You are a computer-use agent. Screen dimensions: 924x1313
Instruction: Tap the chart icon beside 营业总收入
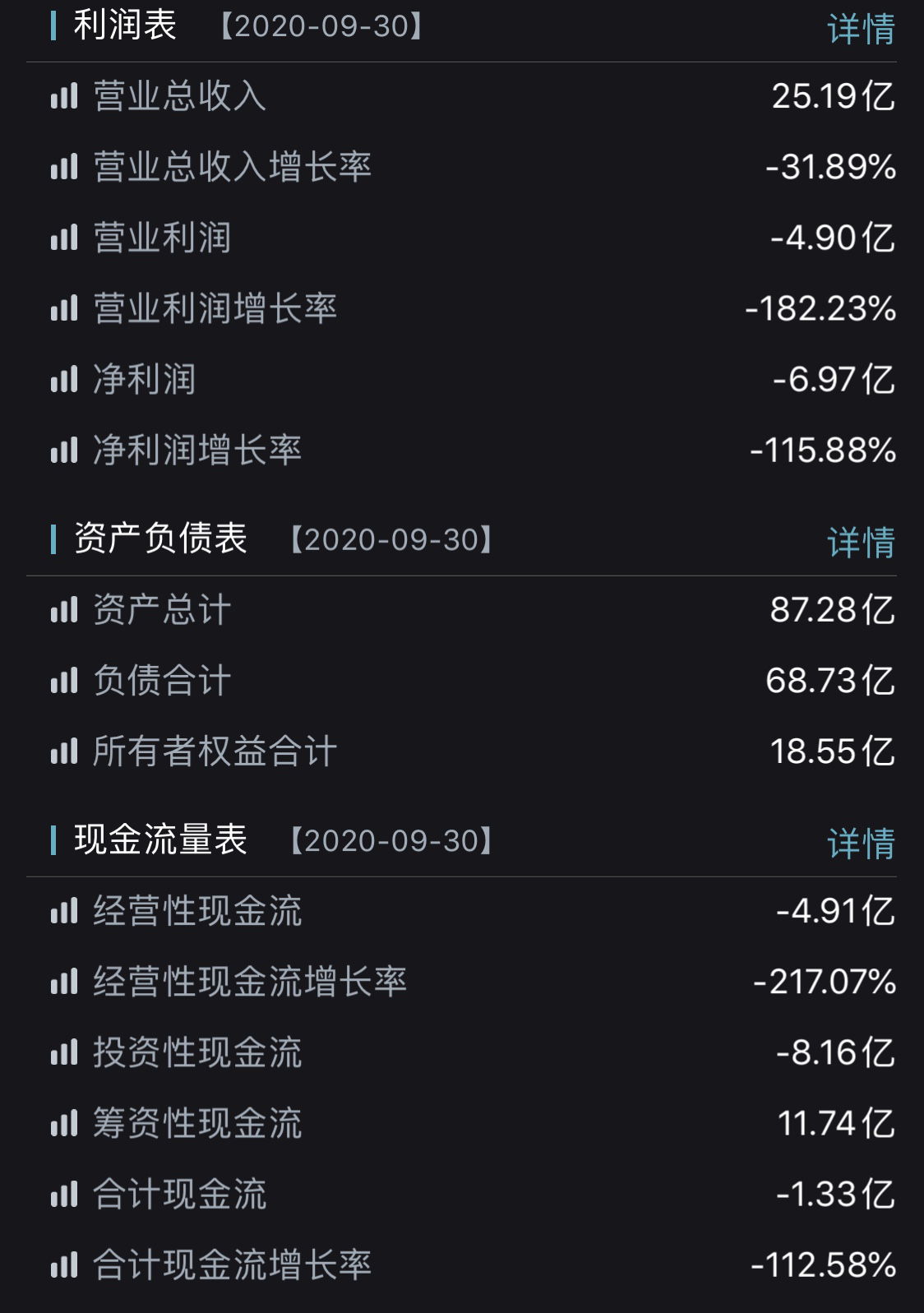[64, 96]
